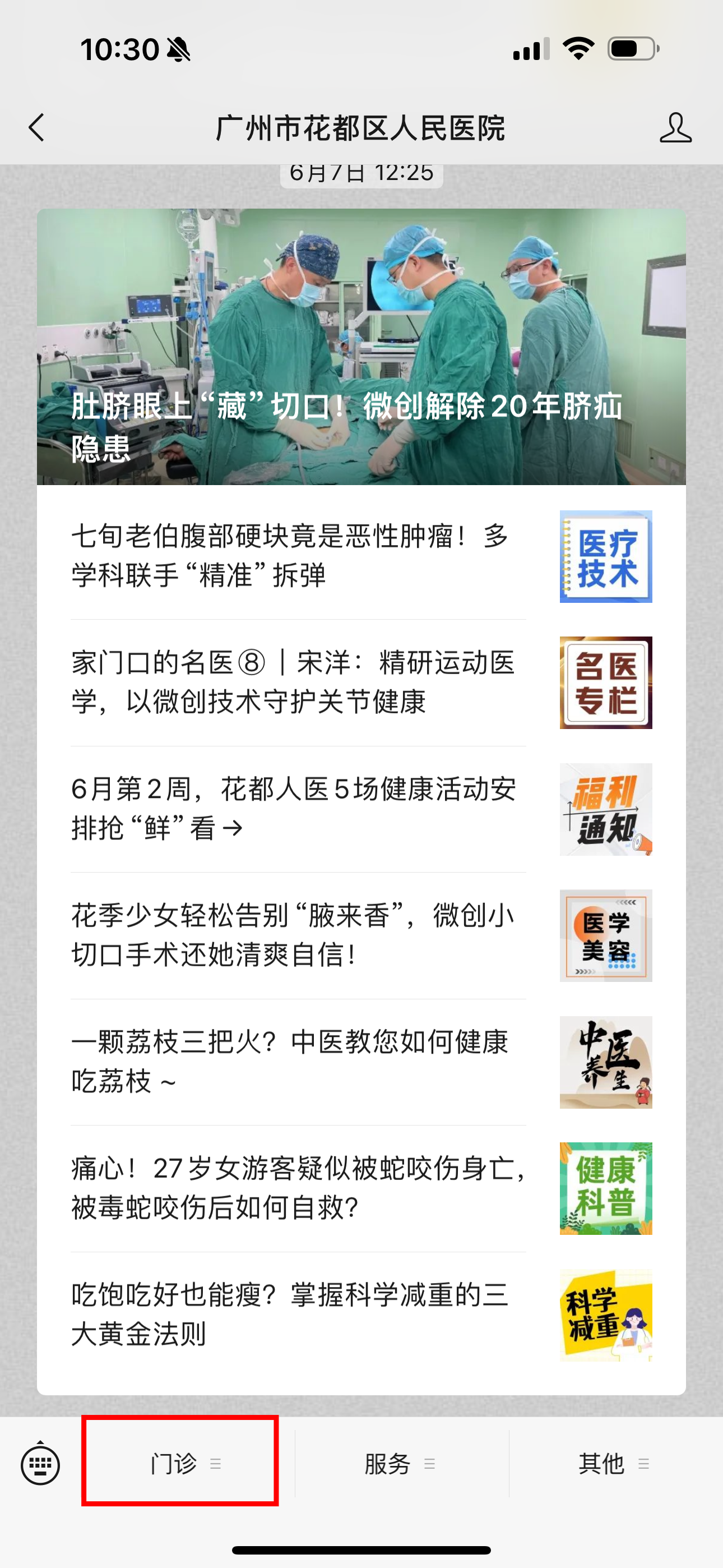723x1568 pixels.
Task: Open the article on the elderly man's malignant abdominal tumor
Action: coord(298,556)
